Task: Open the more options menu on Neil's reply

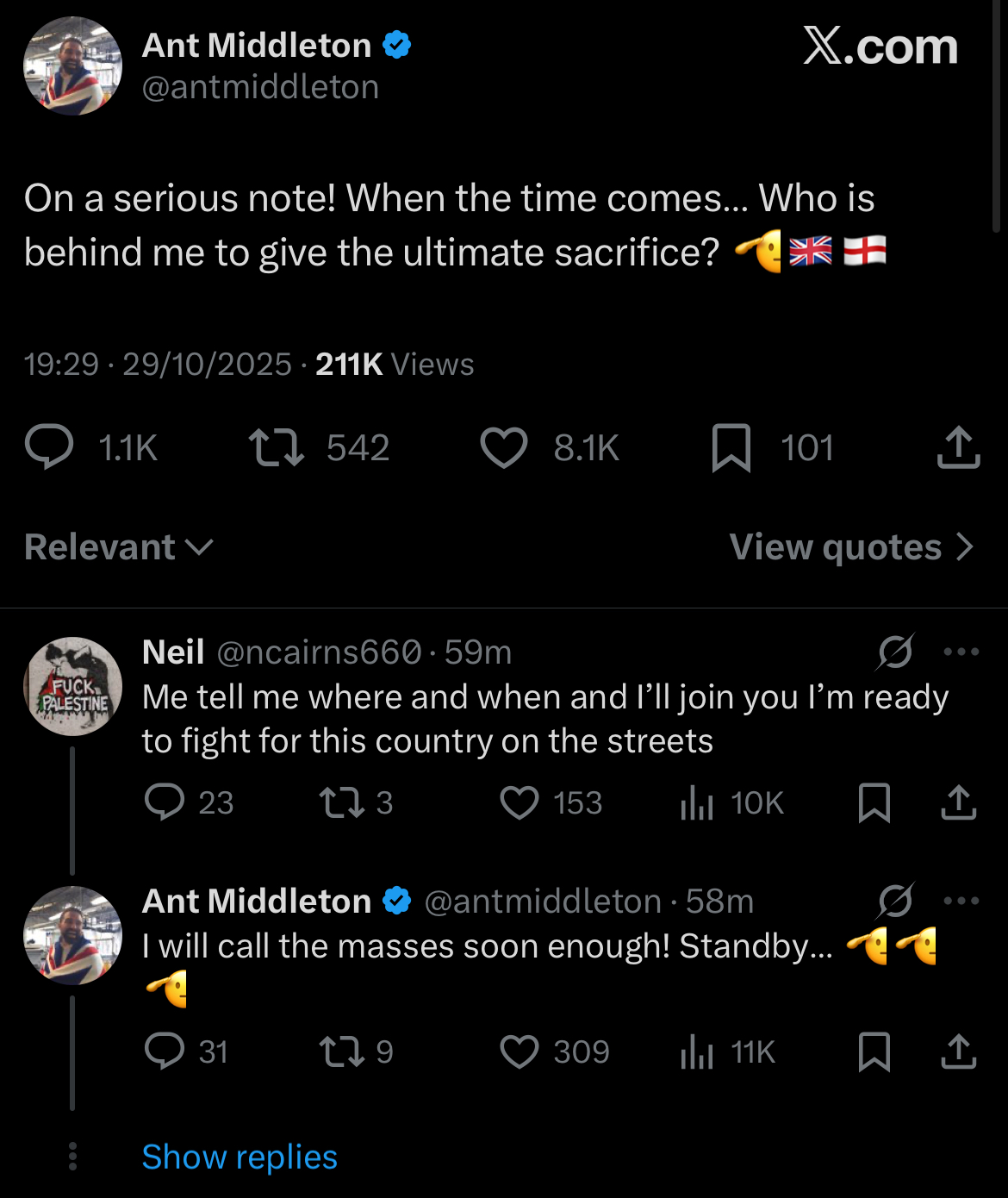Action: [x=961, y=652]
